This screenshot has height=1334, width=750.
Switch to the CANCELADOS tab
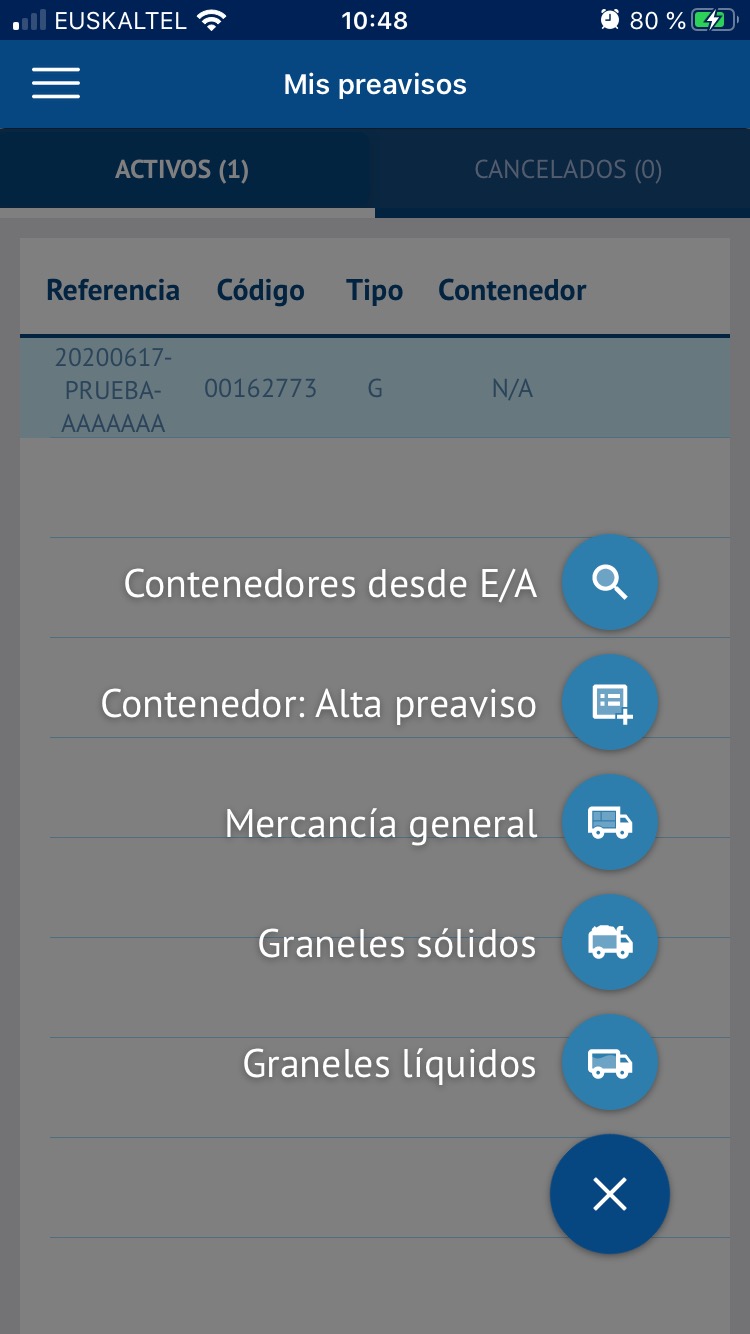pyautogui.click(x=567, y=170)
